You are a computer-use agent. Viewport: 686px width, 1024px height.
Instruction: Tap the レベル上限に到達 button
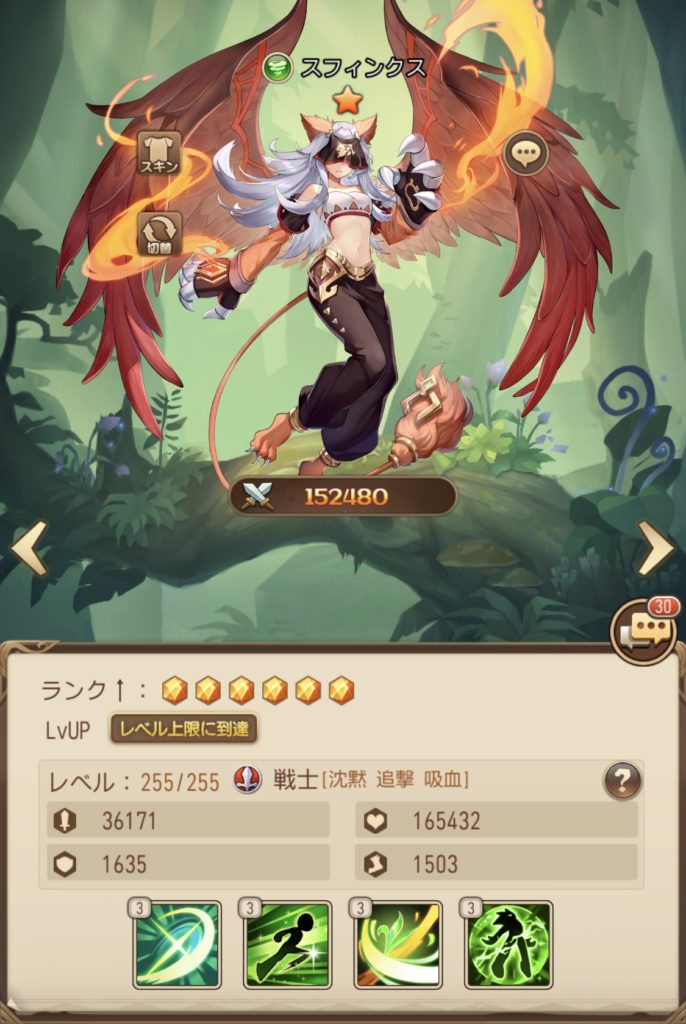point(183,729)
